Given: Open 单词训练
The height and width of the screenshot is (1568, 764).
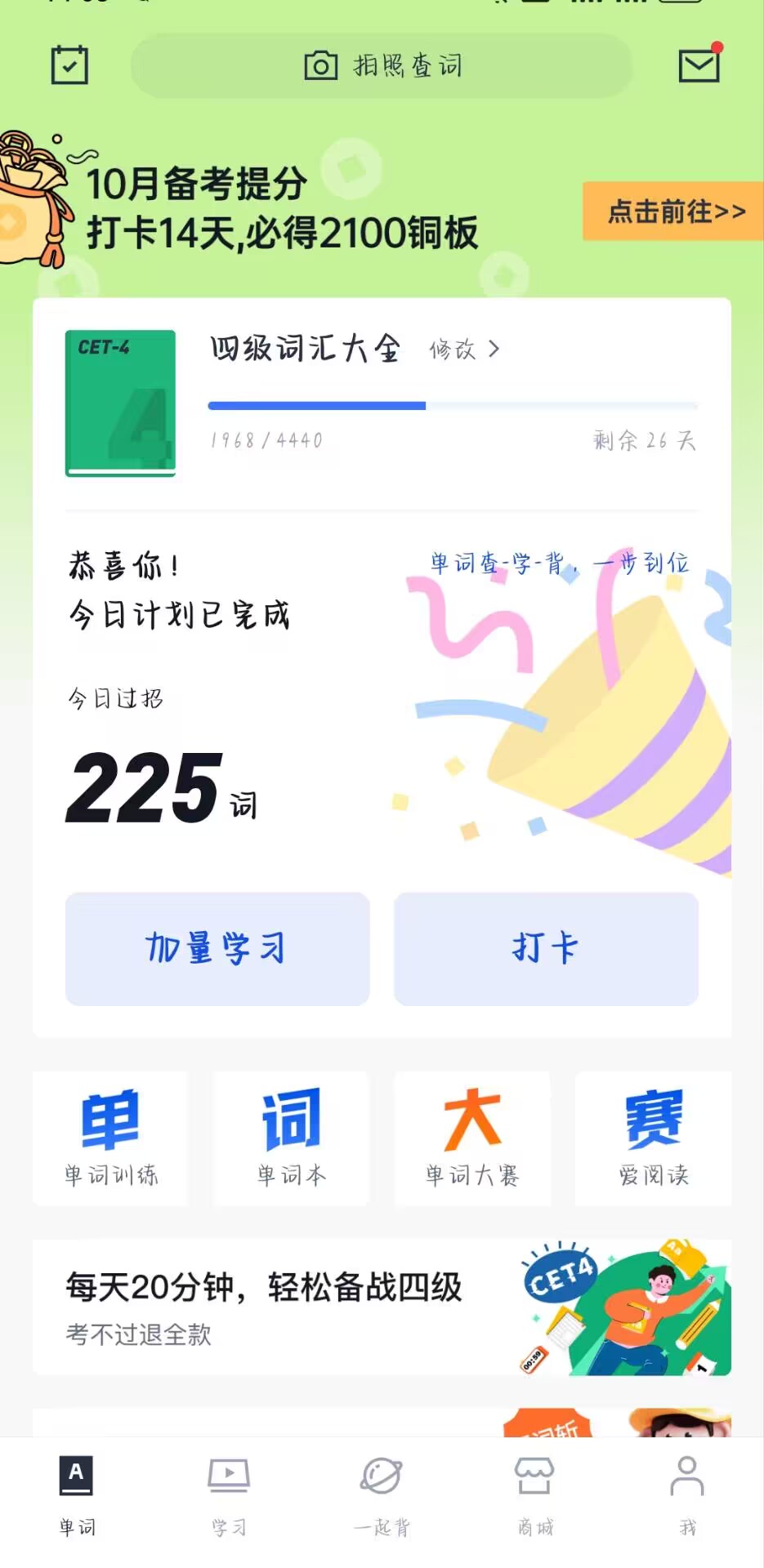Looking at the screenshot, I should pyautogui.click(x=110, y=1138).
